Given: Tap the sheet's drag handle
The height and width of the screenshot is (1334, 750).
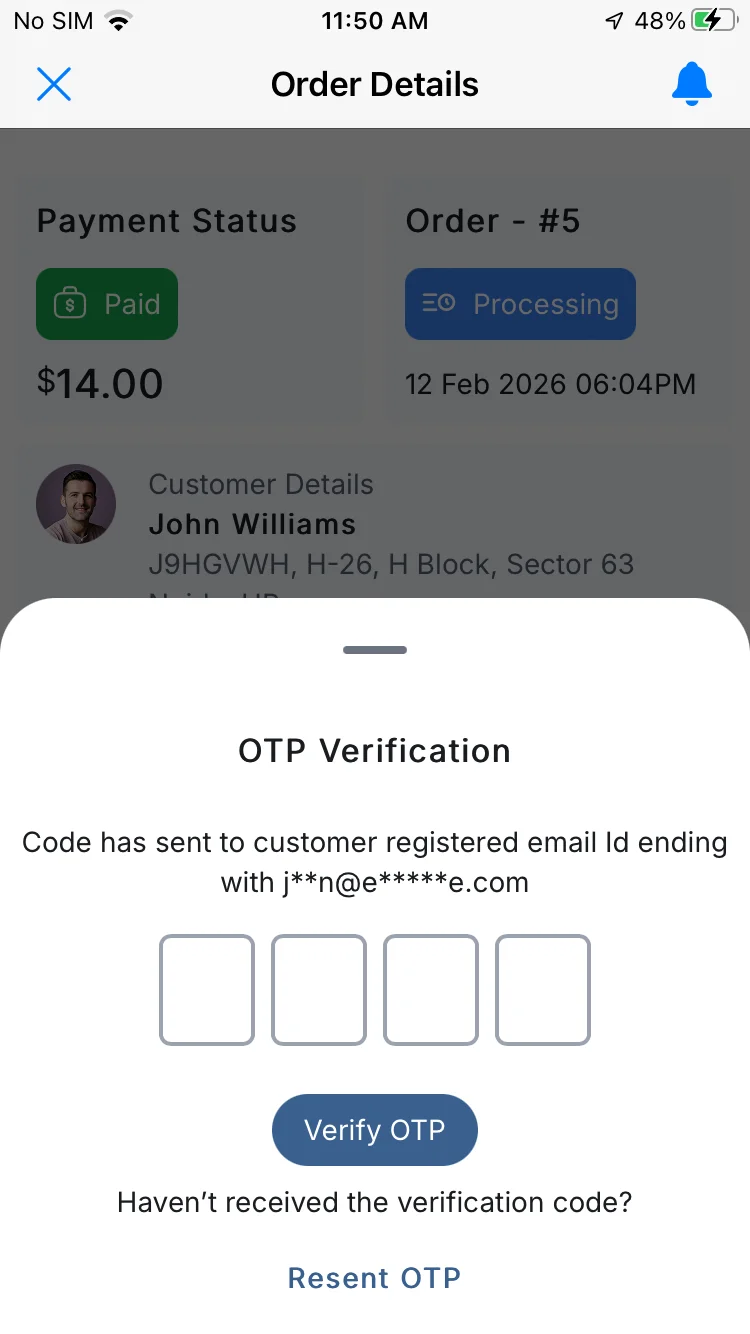Looking at the screenshot, I should click(x=375, y=650).
